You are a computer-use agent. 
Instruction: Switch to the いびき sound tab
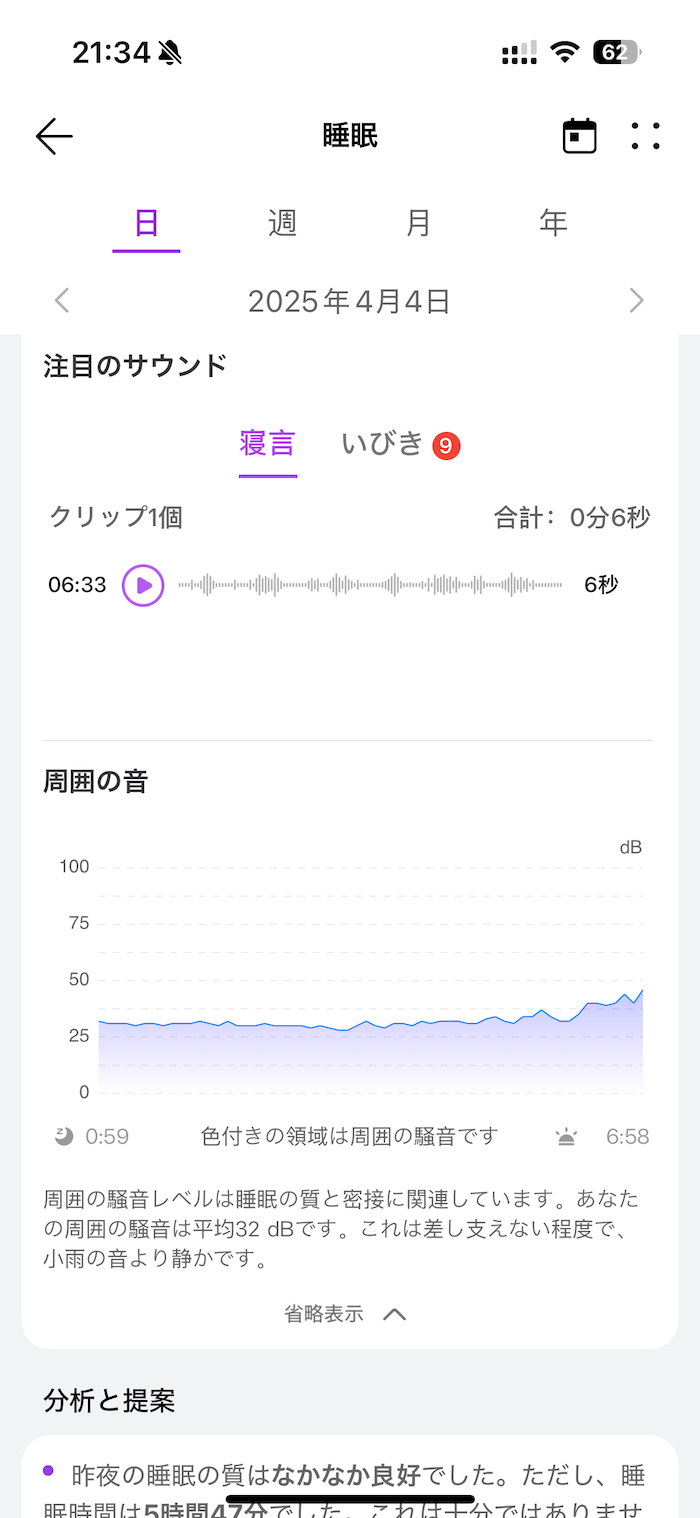pos(400,444)
